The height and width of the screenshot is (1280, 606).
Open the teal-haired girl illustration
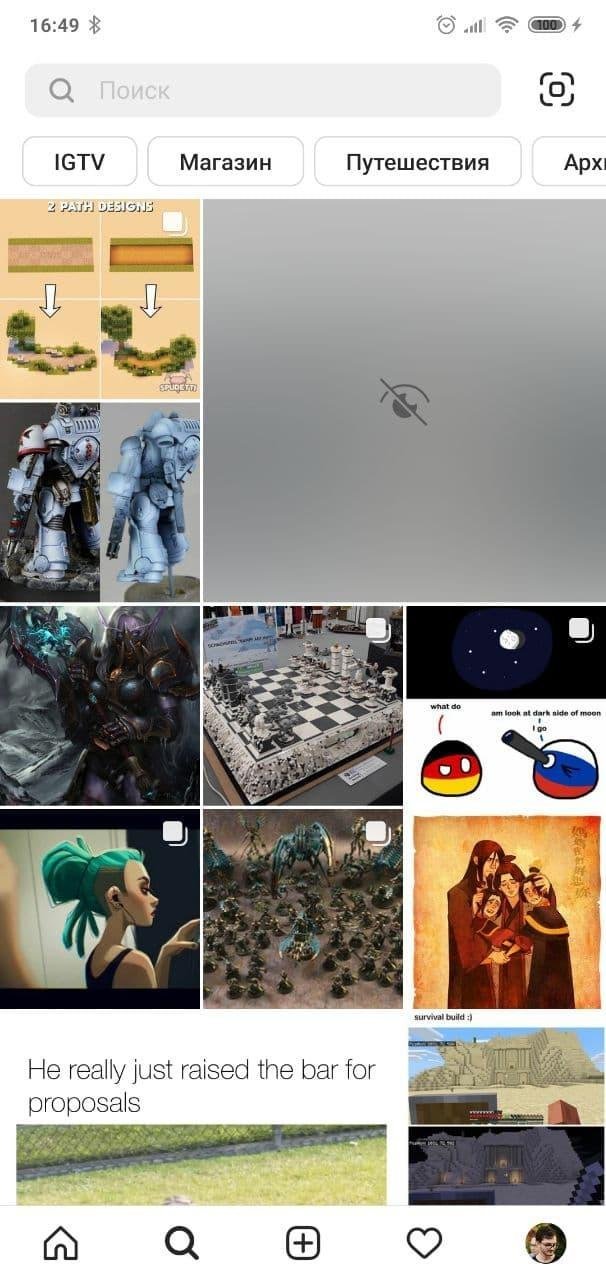click(100, 908)
